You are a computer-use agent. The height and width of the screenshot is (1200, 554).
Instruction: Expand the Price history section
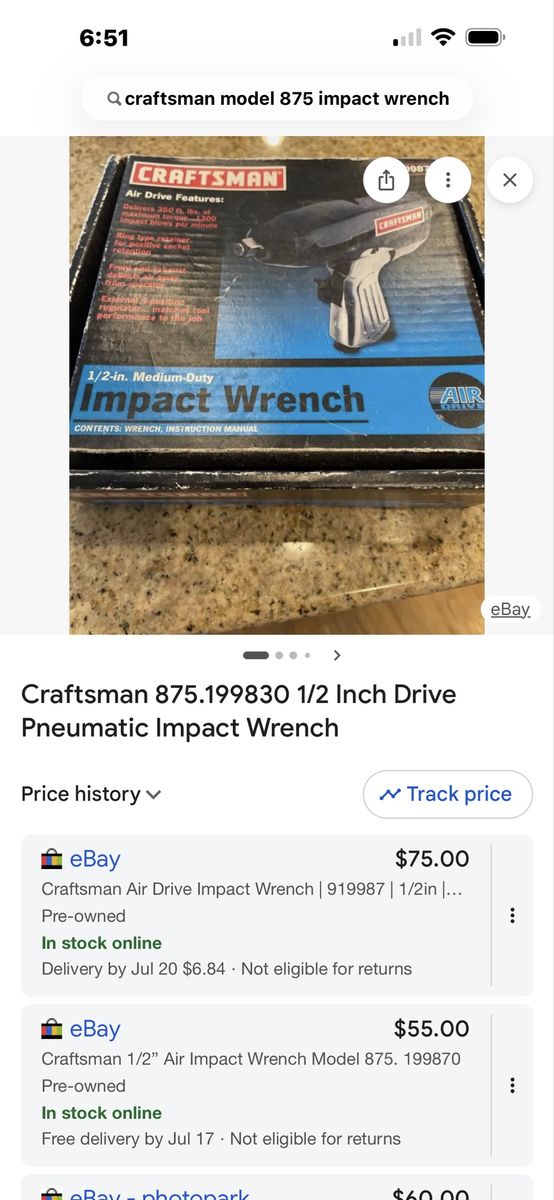91,794
